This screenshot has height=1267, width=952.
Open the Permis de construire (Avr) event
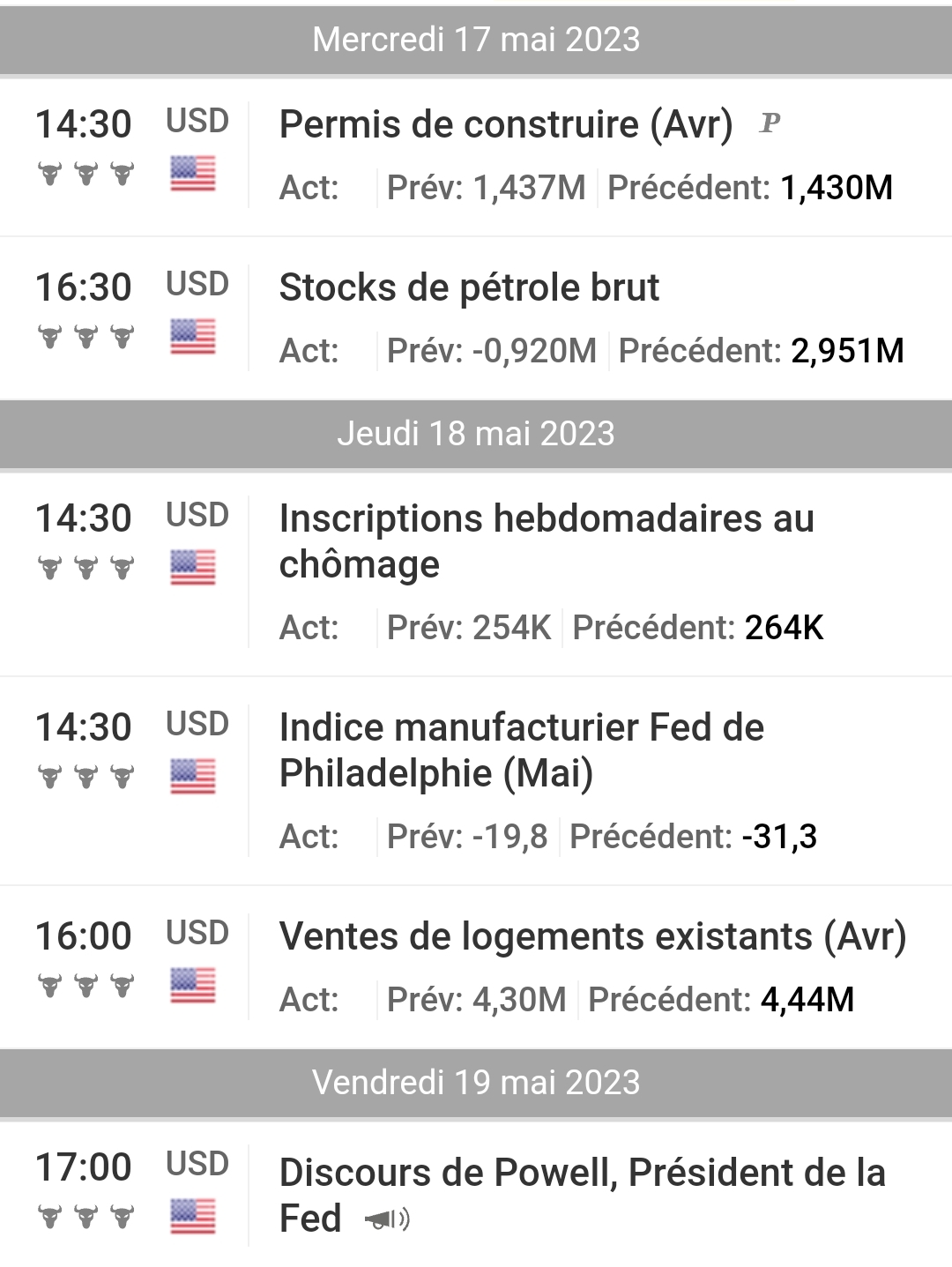pos(505,125)
